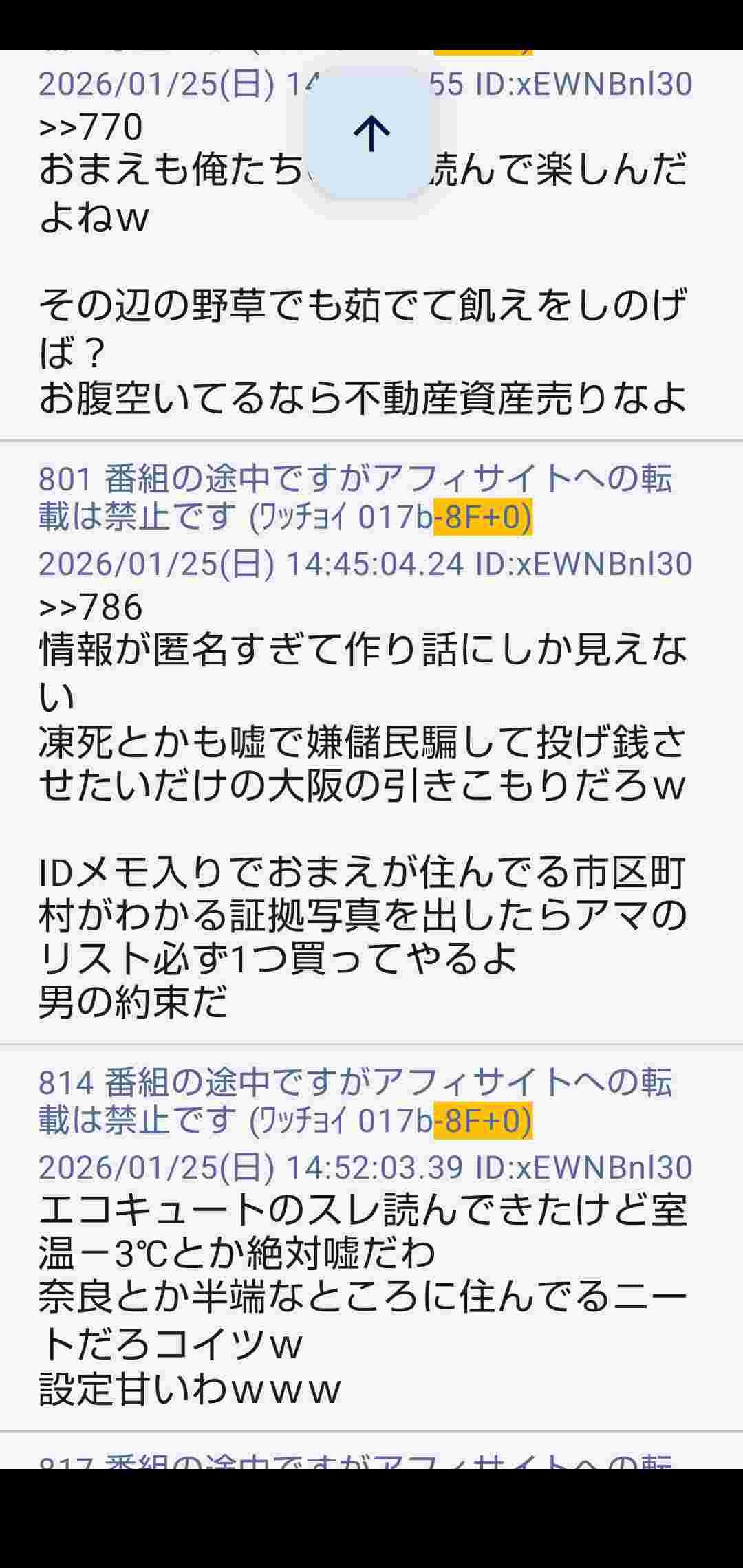Viewport: 743px width, 1568px height.
Task: Tap the up arrow button to jump up
Action: point(371,133)
